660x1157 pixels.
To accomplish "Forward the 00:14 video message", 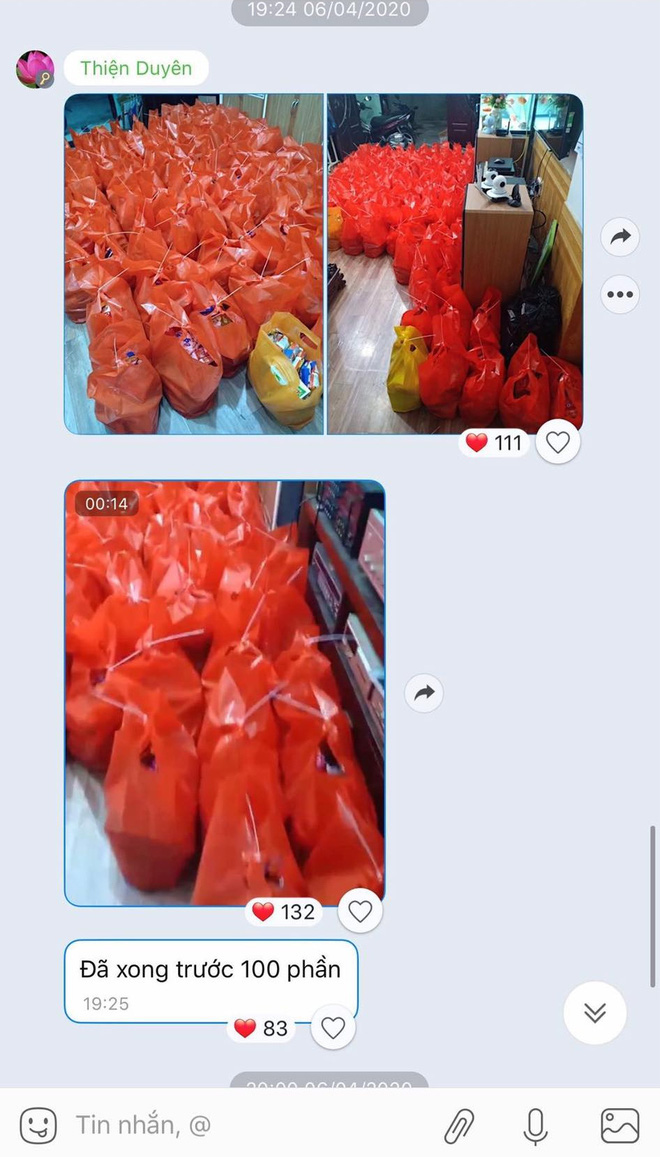I will (424, 693).
